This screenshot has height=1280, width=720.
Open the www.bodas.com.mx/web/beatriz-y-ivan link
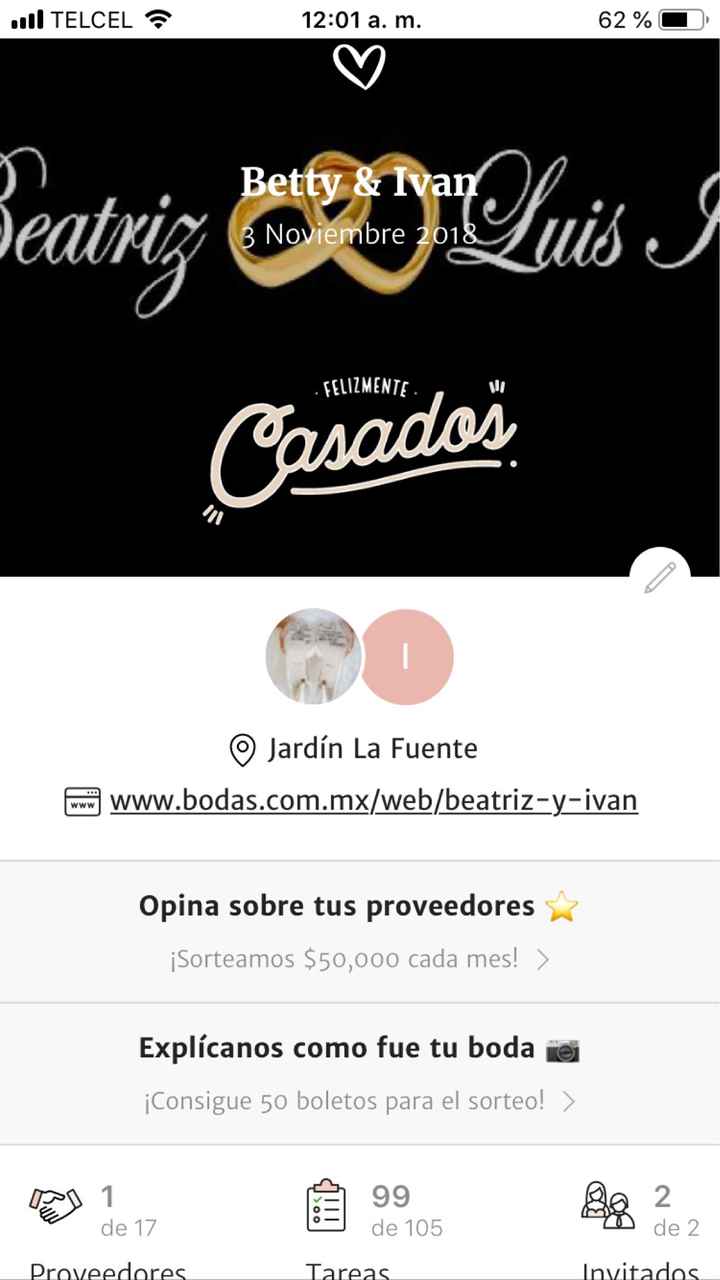tap(375, 800)
